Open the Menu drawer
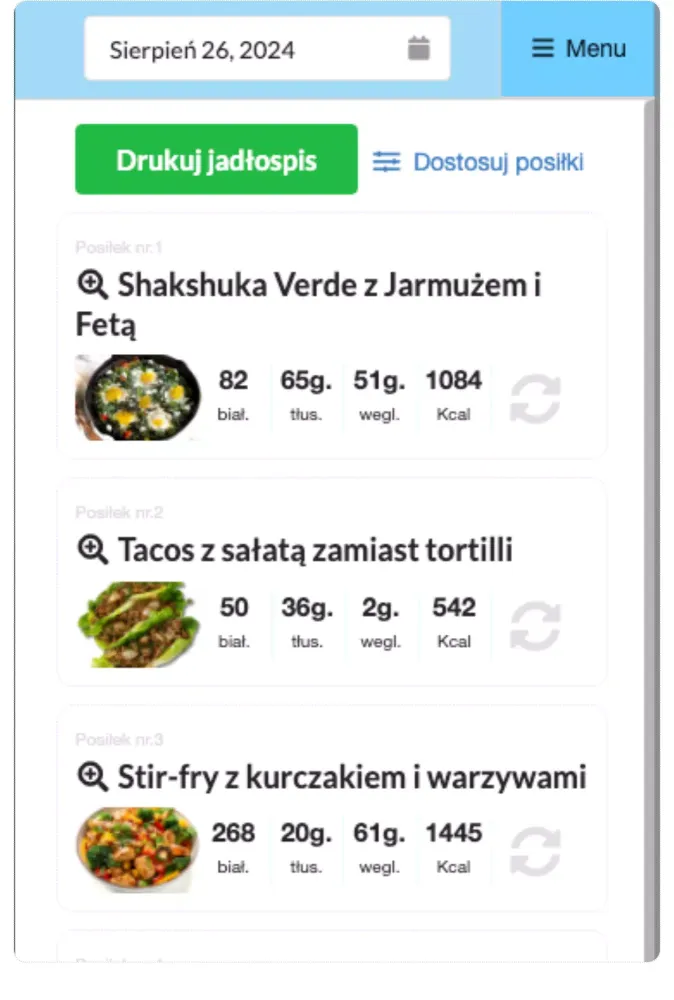The image size is (674, 1000). [x=579, y=49]
